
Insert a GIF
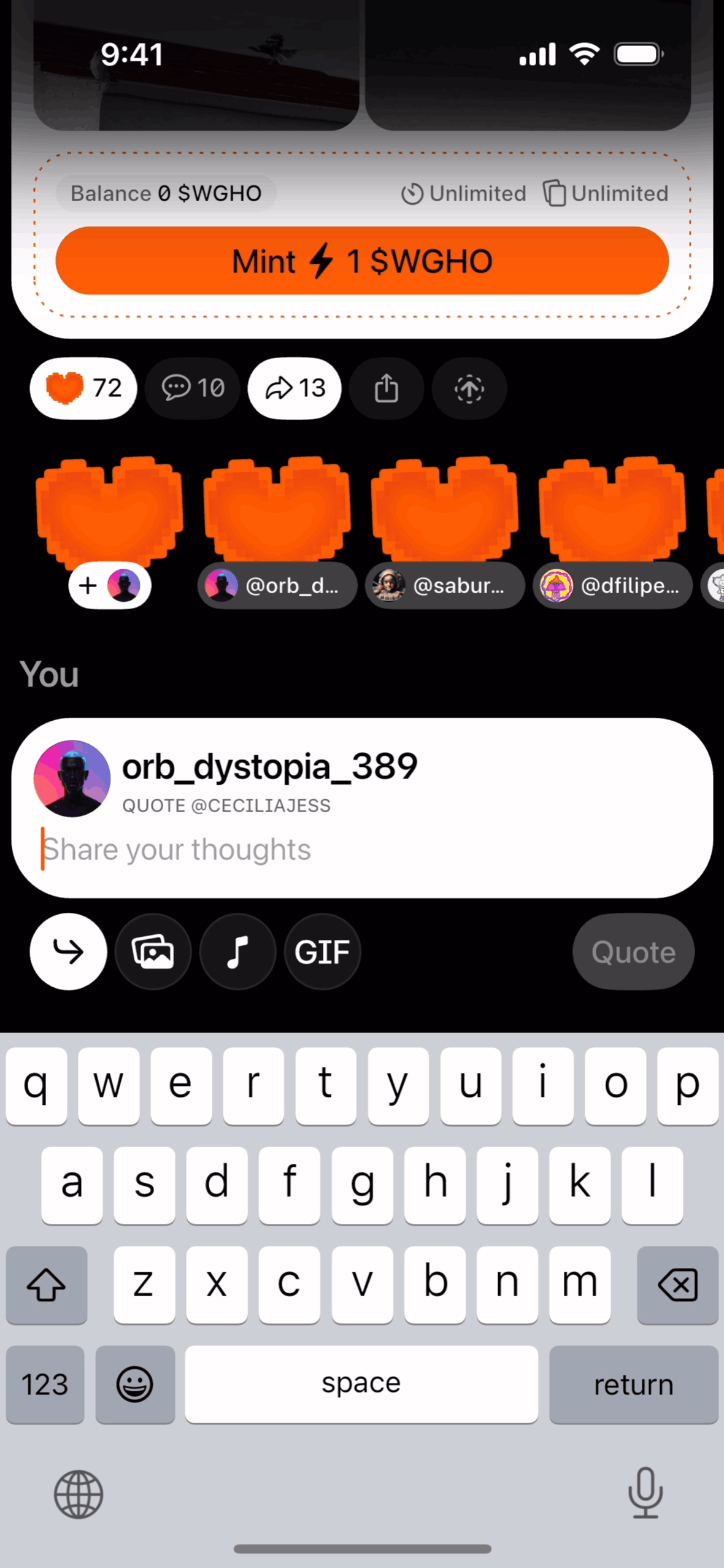click(x=322, y=951)
